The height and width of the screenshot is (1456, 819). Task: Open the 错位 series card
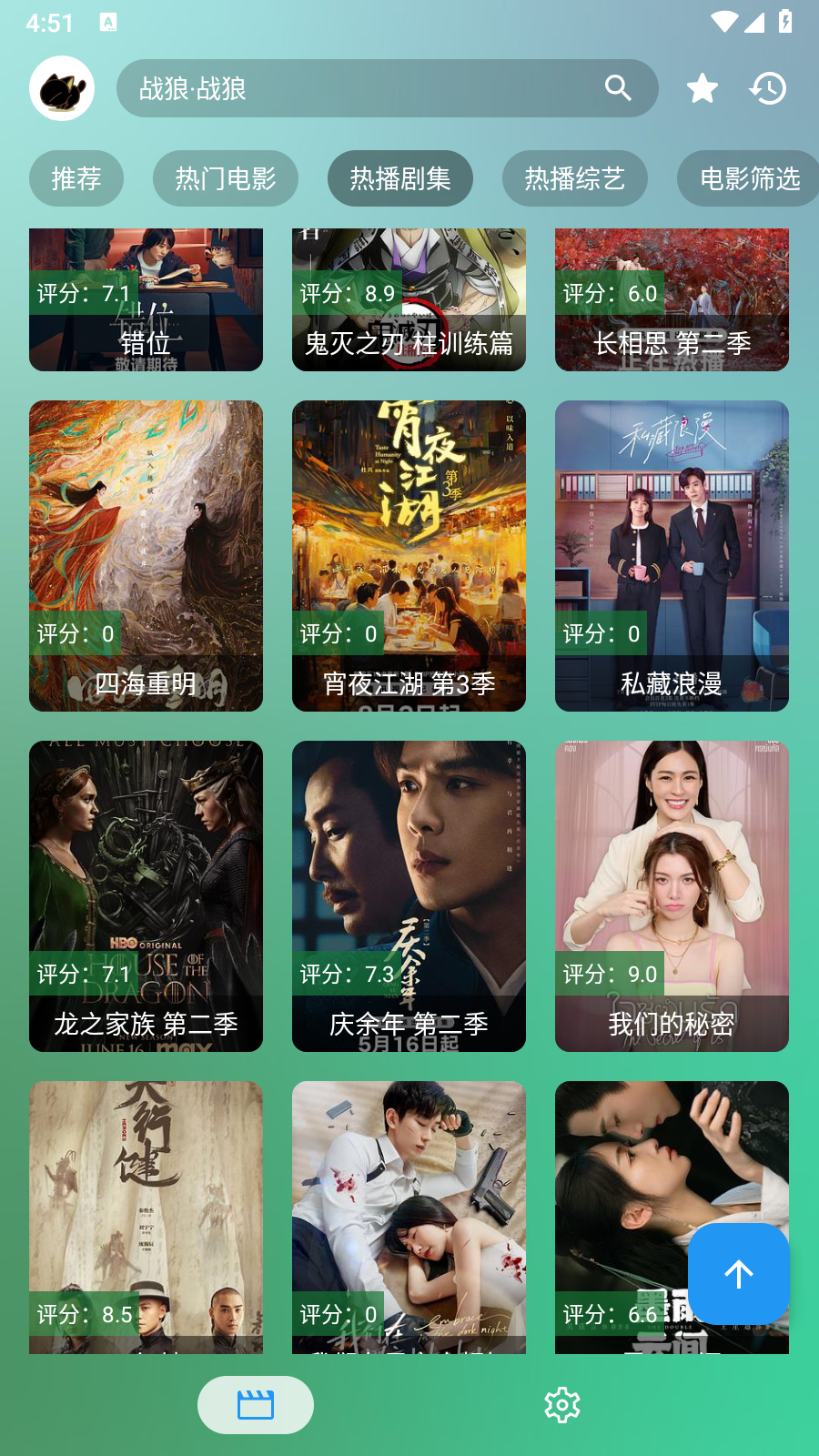coord(146,300)
